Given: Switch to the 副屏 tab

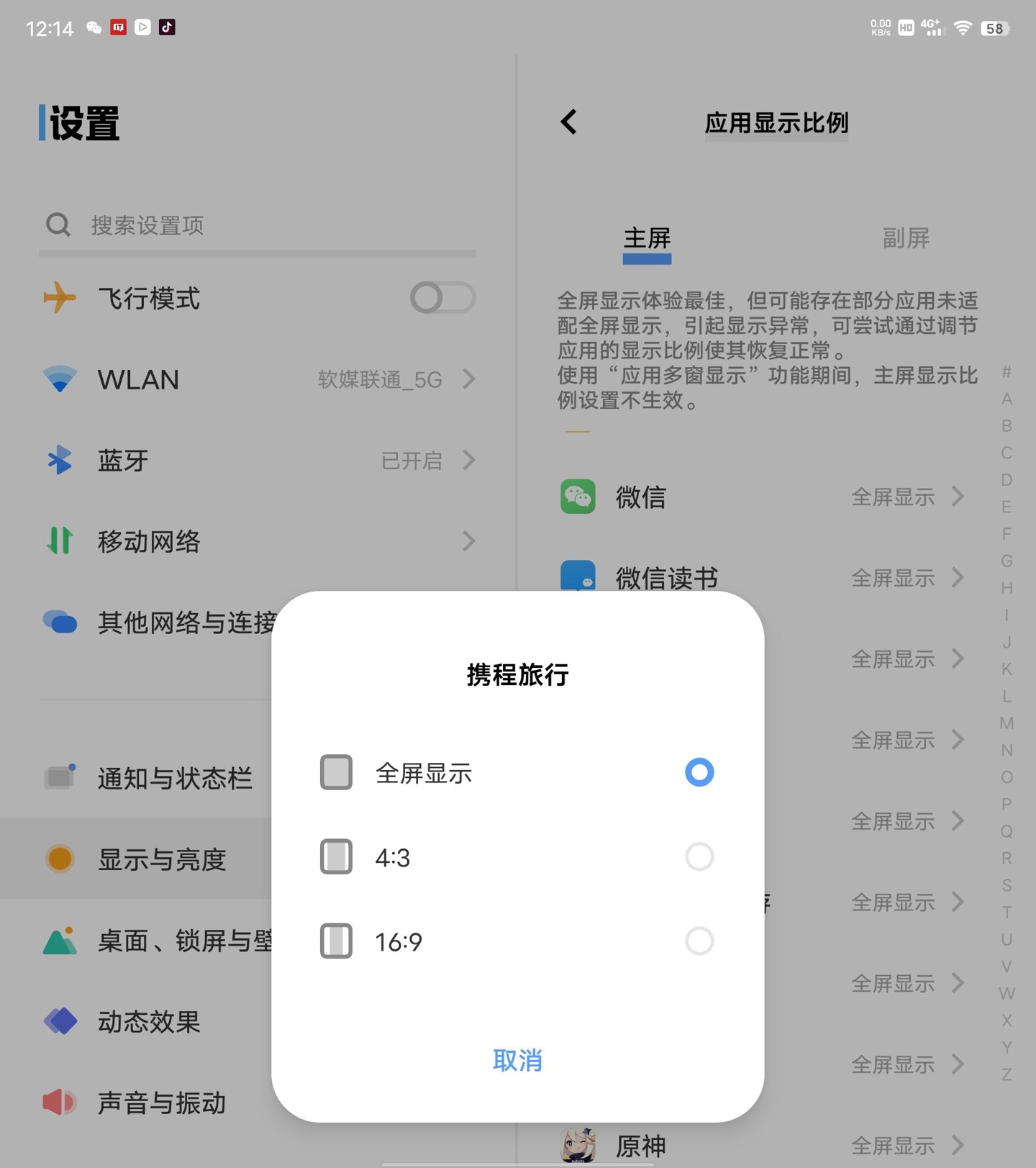Looking at the screenshot, I should (x=905, y=238).
